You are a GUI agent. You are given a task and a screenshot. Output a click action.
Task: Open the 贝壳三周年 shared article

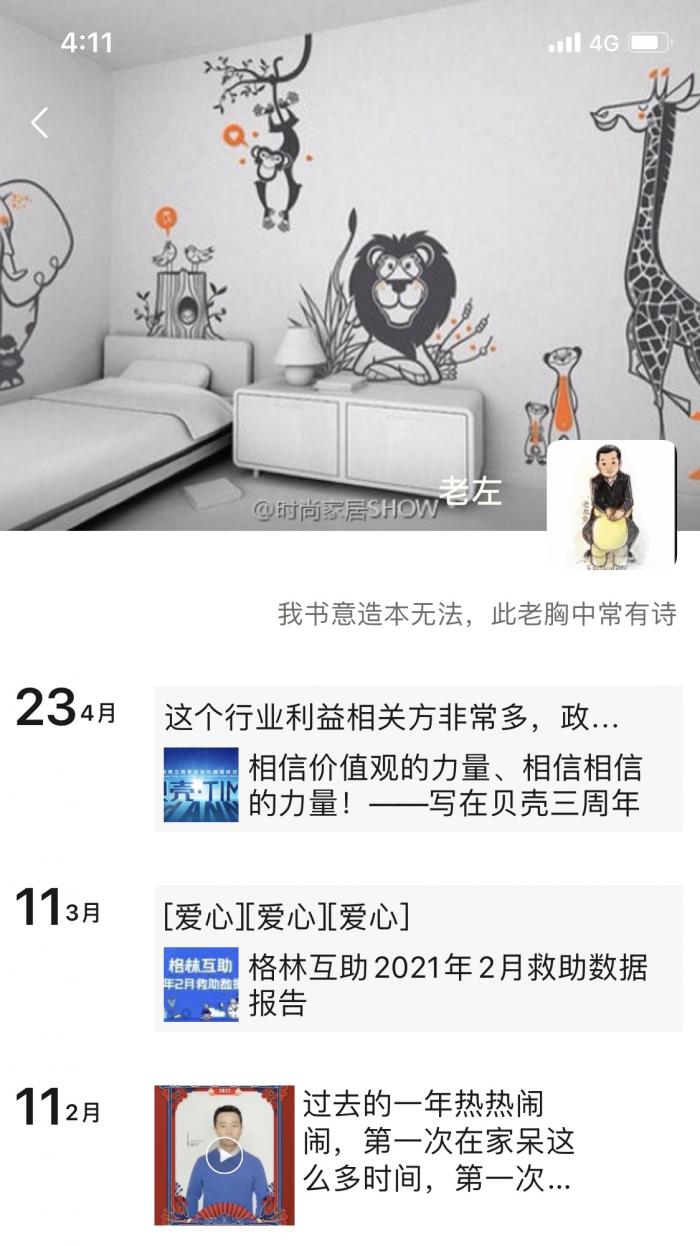[418, 785]
